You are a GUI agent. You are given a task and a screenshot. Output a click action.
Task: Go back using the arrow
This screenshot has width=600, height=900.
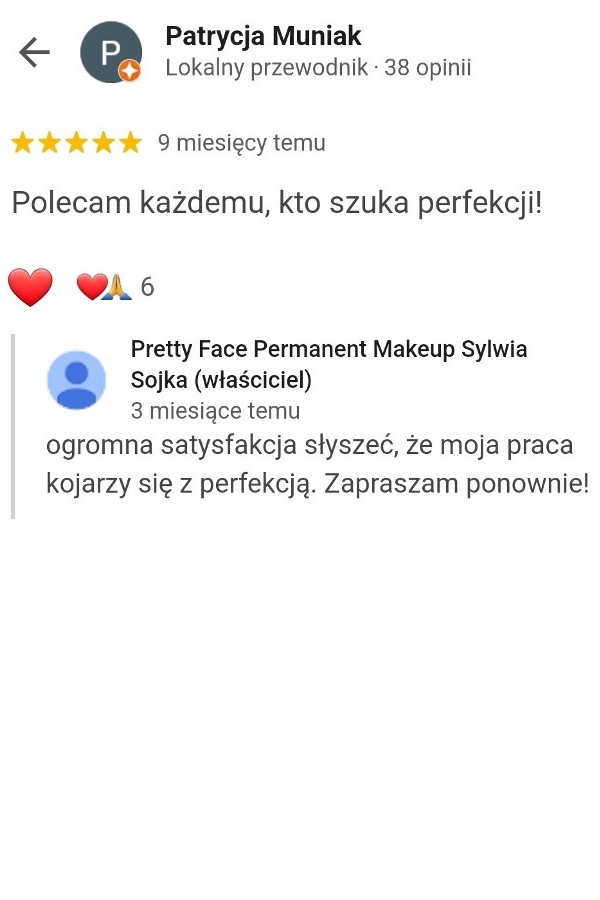34,52
